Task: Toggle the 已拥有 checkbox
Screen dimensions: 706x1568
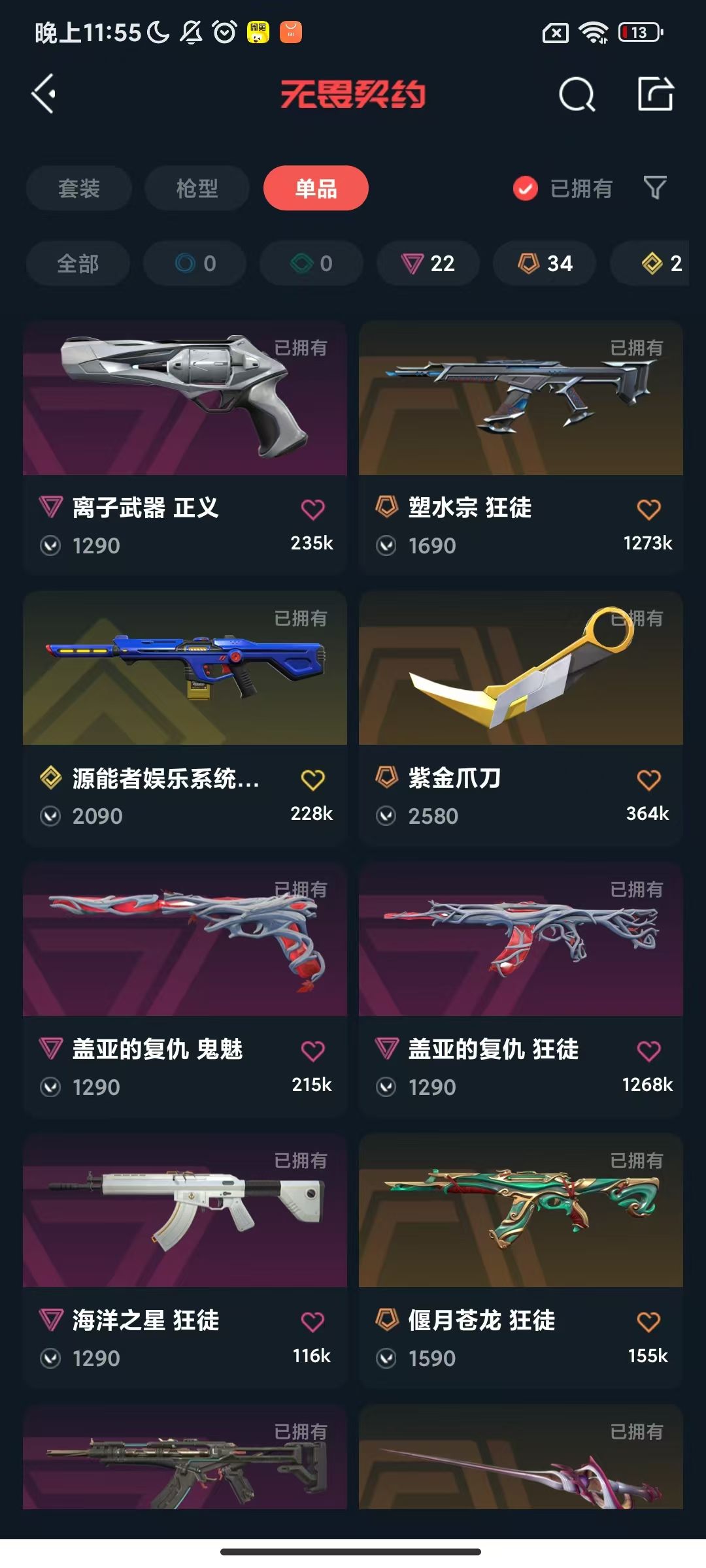Action: (x=525, y=189)
